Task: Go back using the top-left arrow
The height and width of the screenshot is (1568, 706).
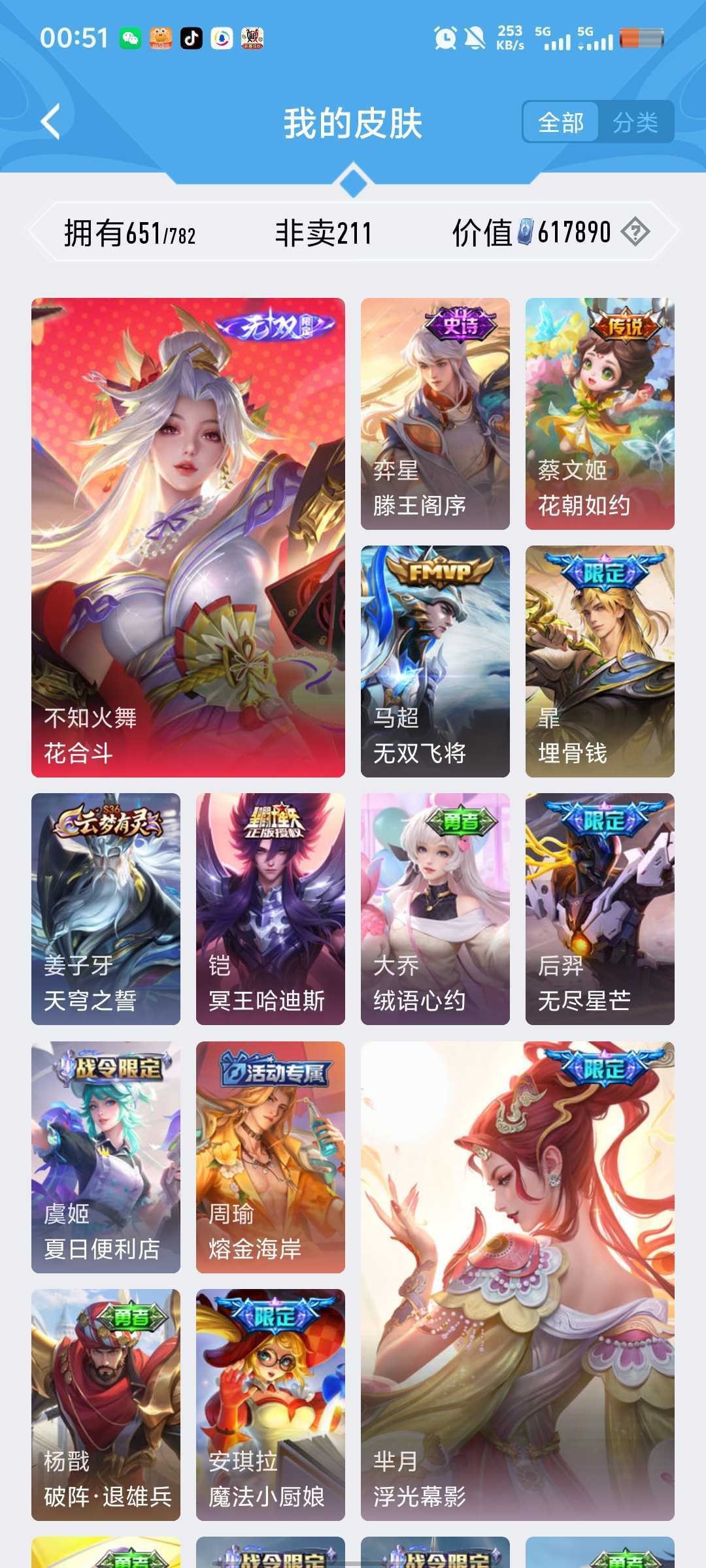Action: [x=51, y=122]
